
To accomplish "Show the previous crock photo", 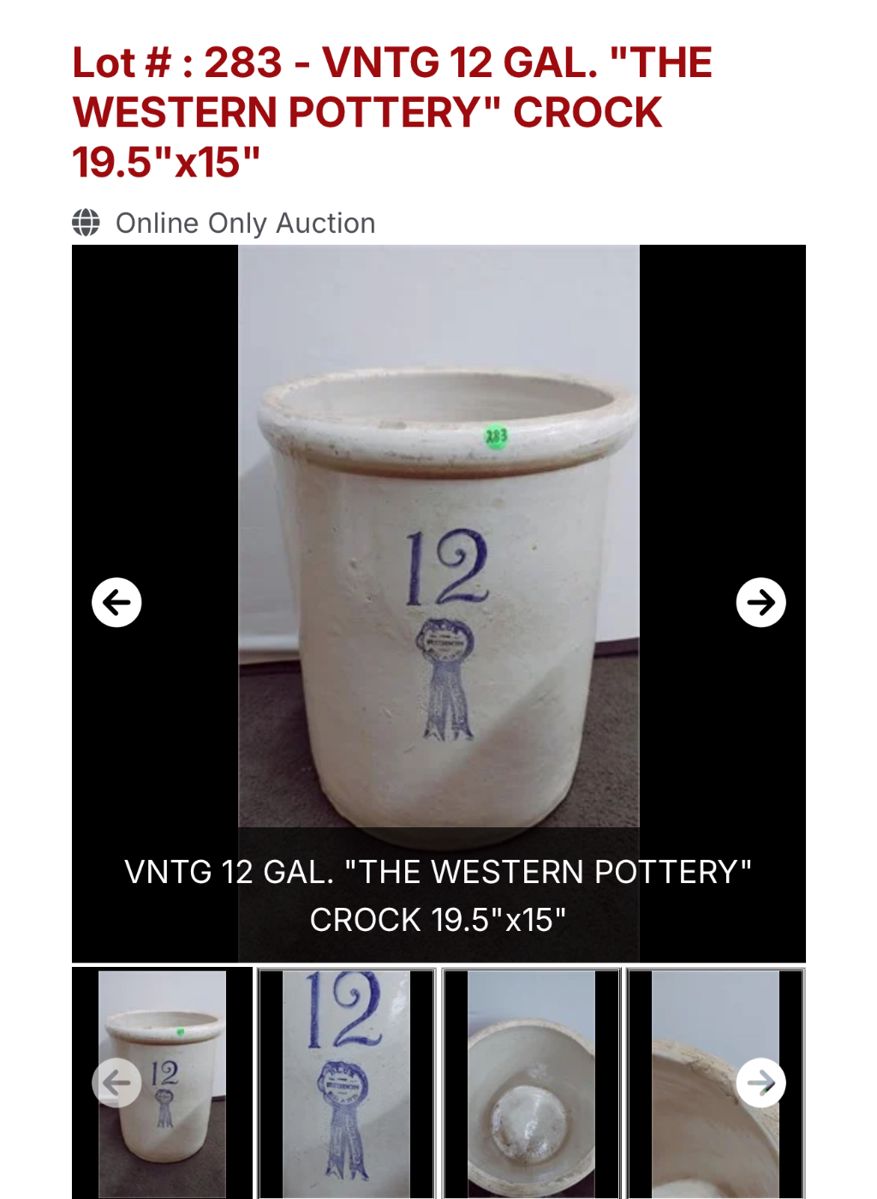I will (x=117, y=603).
